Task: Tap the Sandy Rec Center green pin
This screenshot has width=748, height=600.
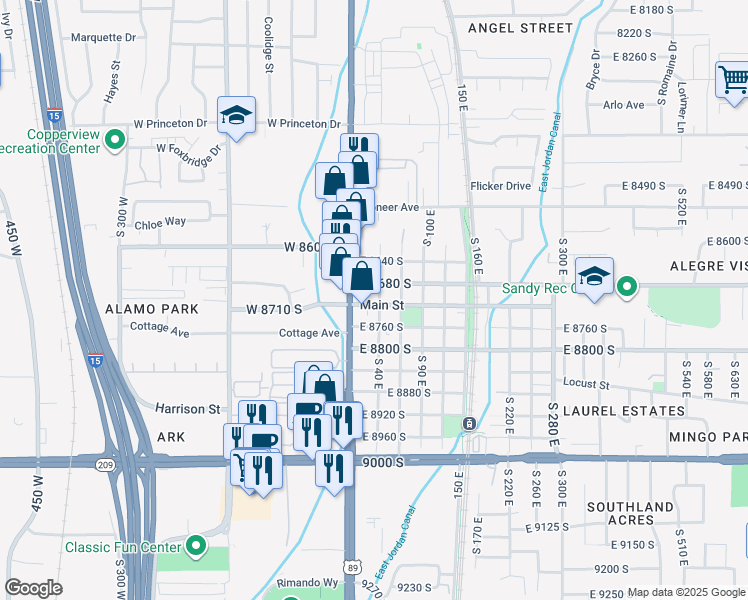Action: click(x=627, y=287)
